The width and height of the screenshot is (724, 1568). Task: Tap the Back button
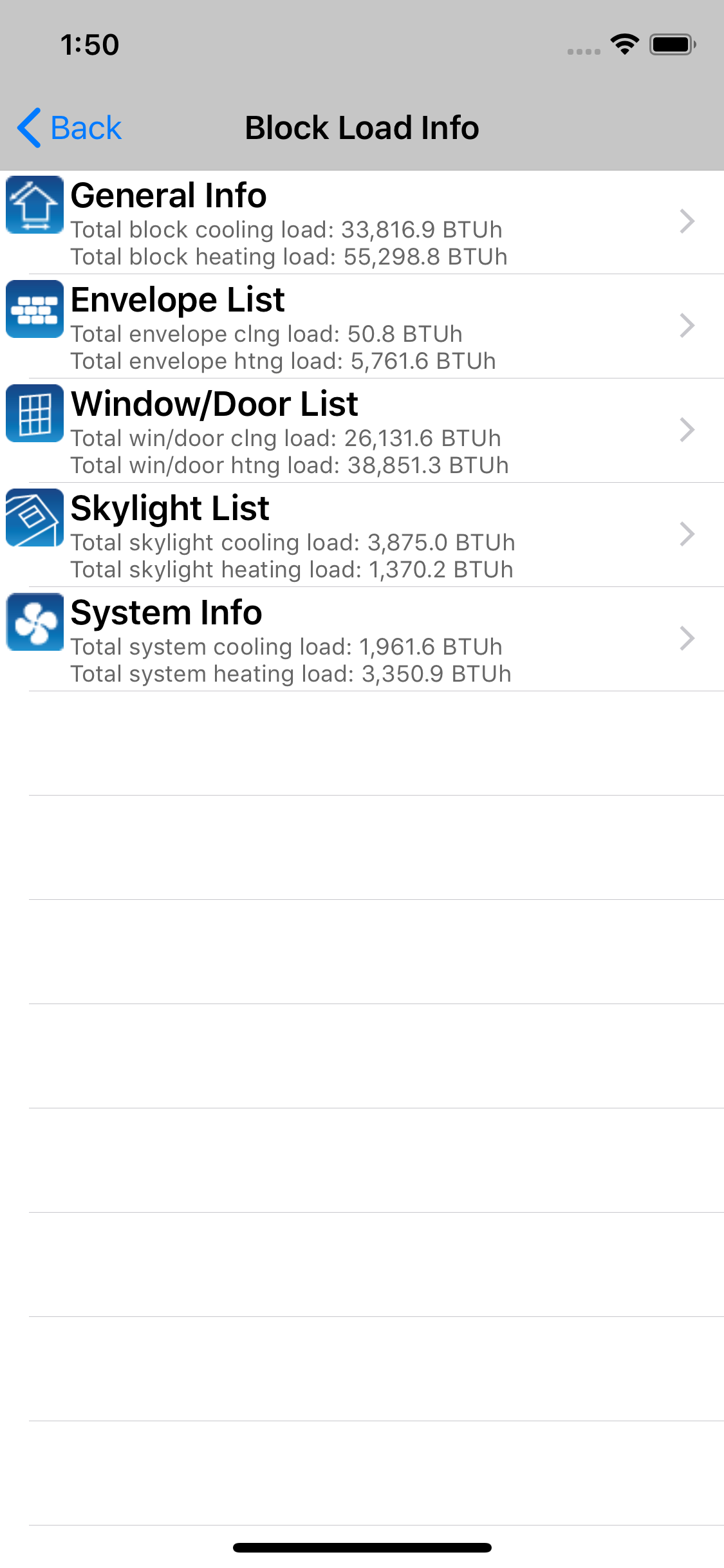click(68, 127)
